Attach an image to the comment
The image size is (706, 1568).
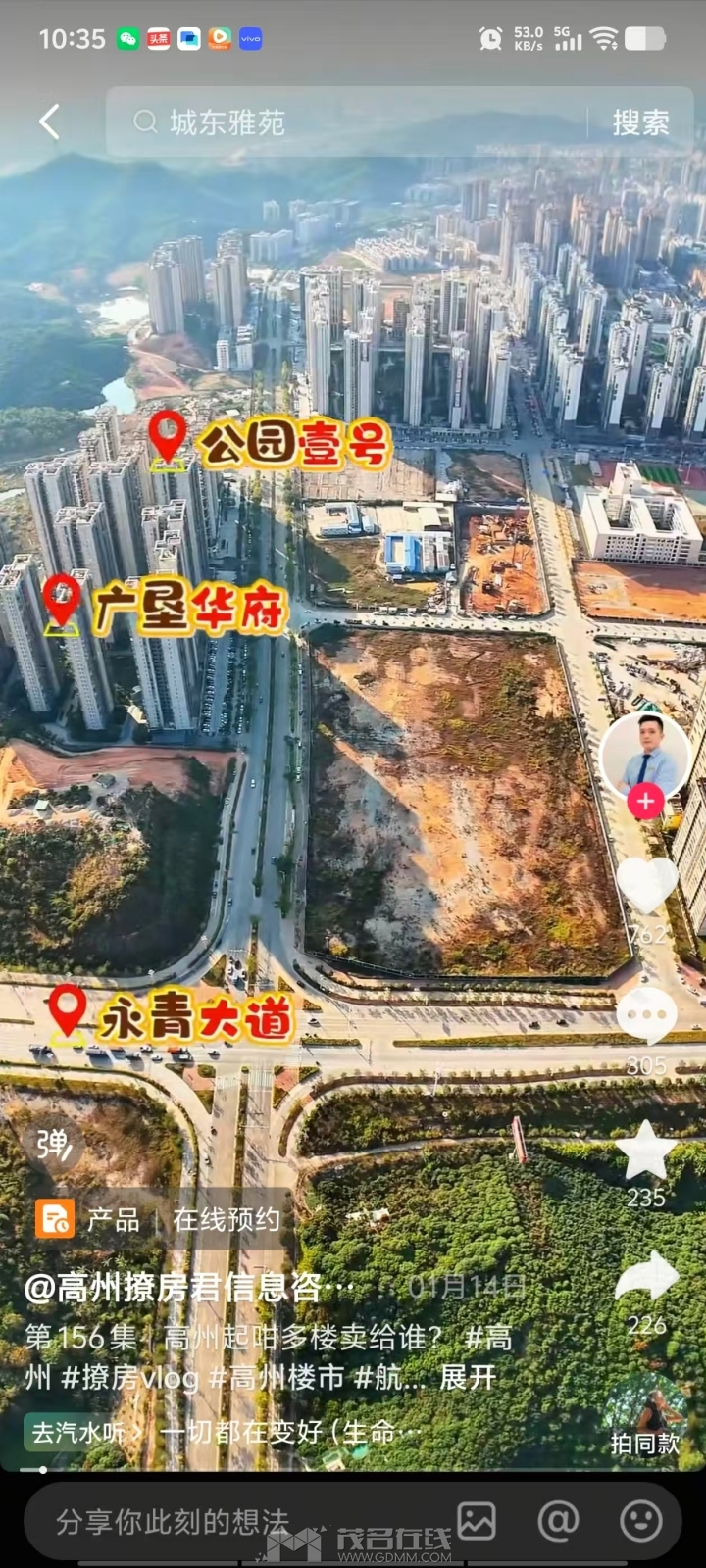pos(477,1521)
